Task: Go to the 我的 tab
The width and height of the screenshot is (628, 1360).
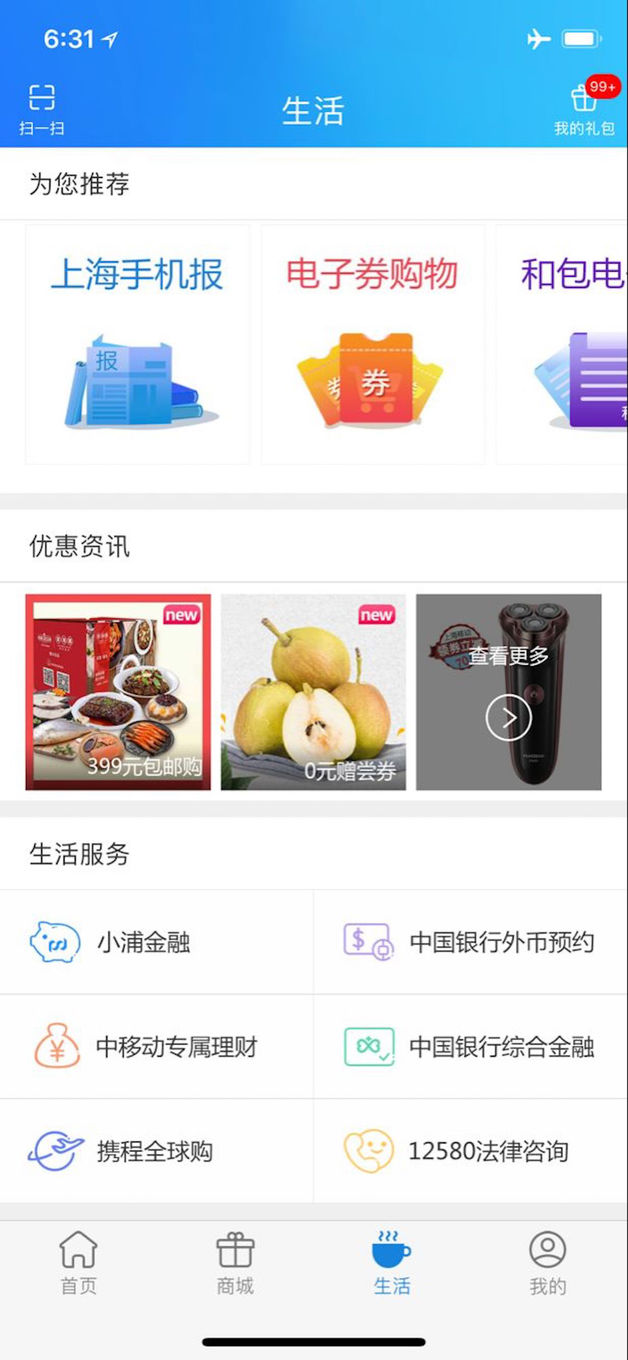Action: pos(548,1263)
